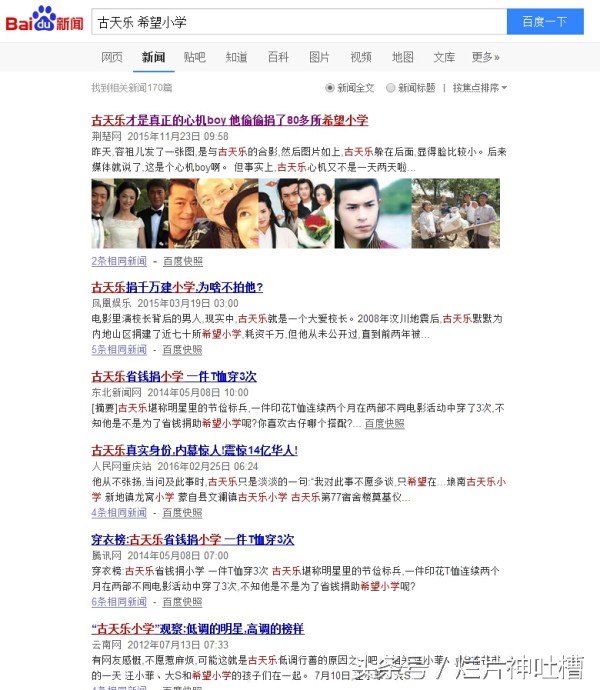Open result 古天乐真实身份,内幕惊人!
Image resolution: width=600 pixels, height=690 pixels.
pyautogui.click(x=194, y=452)
